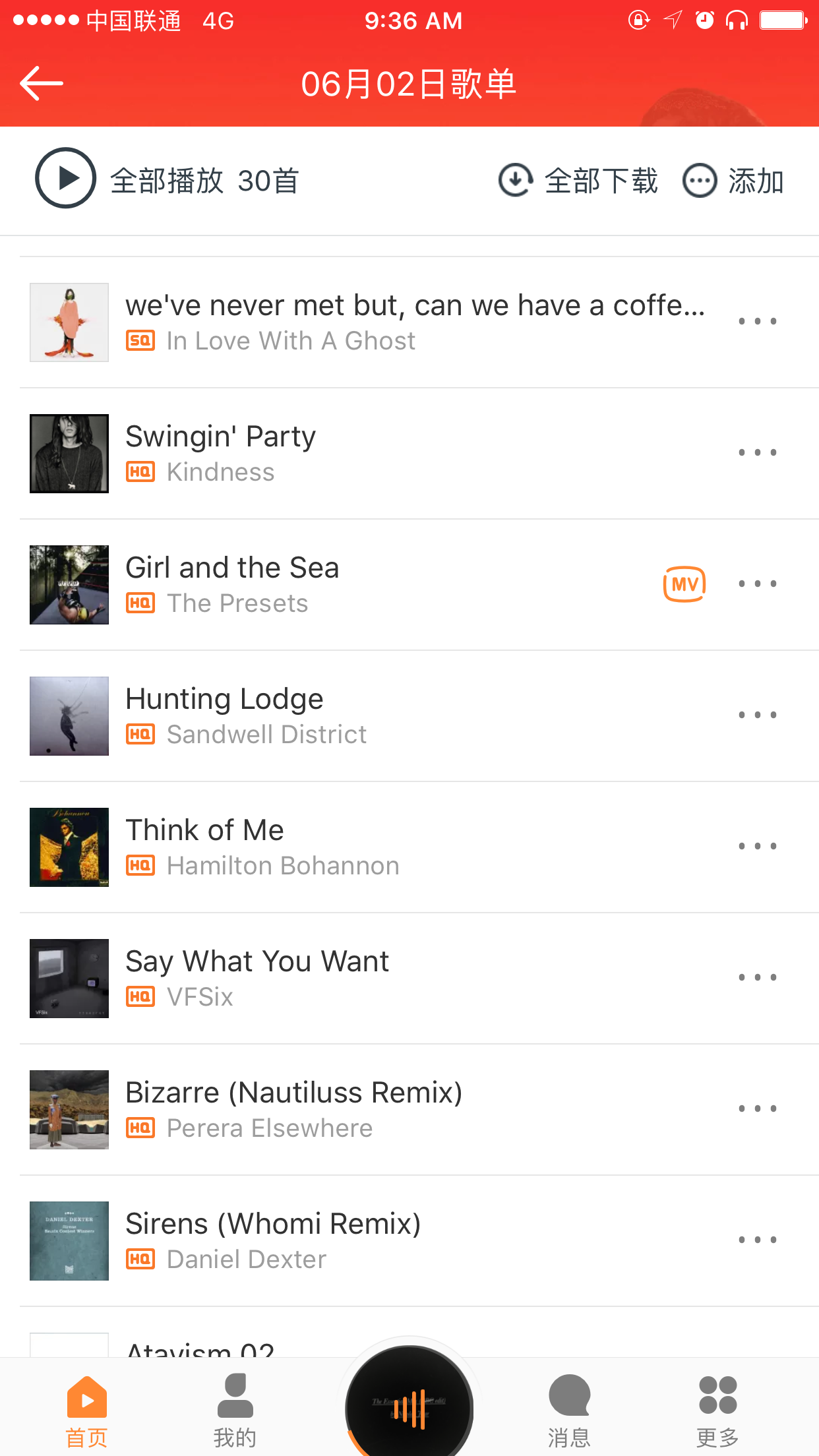Switch to the 我的 tab

(x=235, y=1410)
